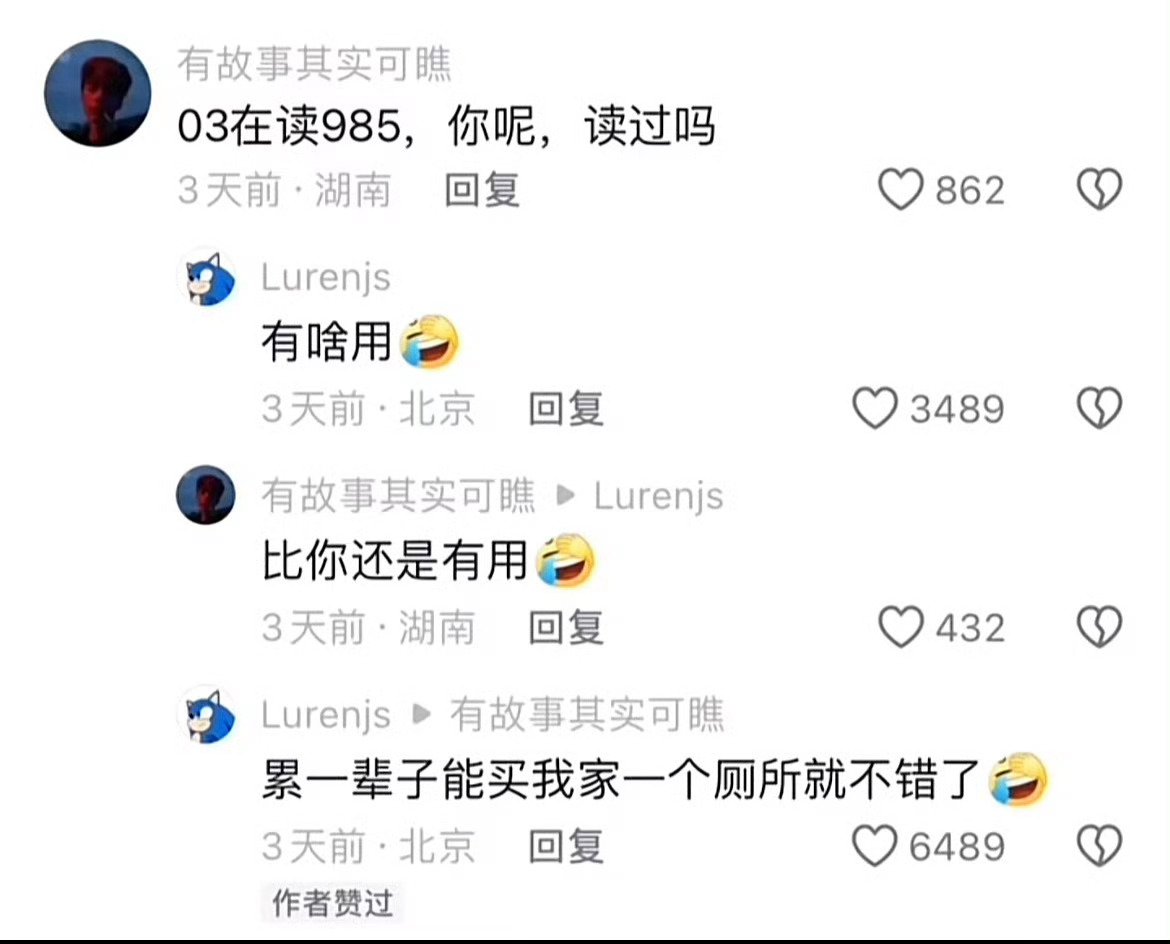The width and height of the screenshot is (1170, 944).
Task: Like the comment "比你还是有用"
Action: pos(900,627)
